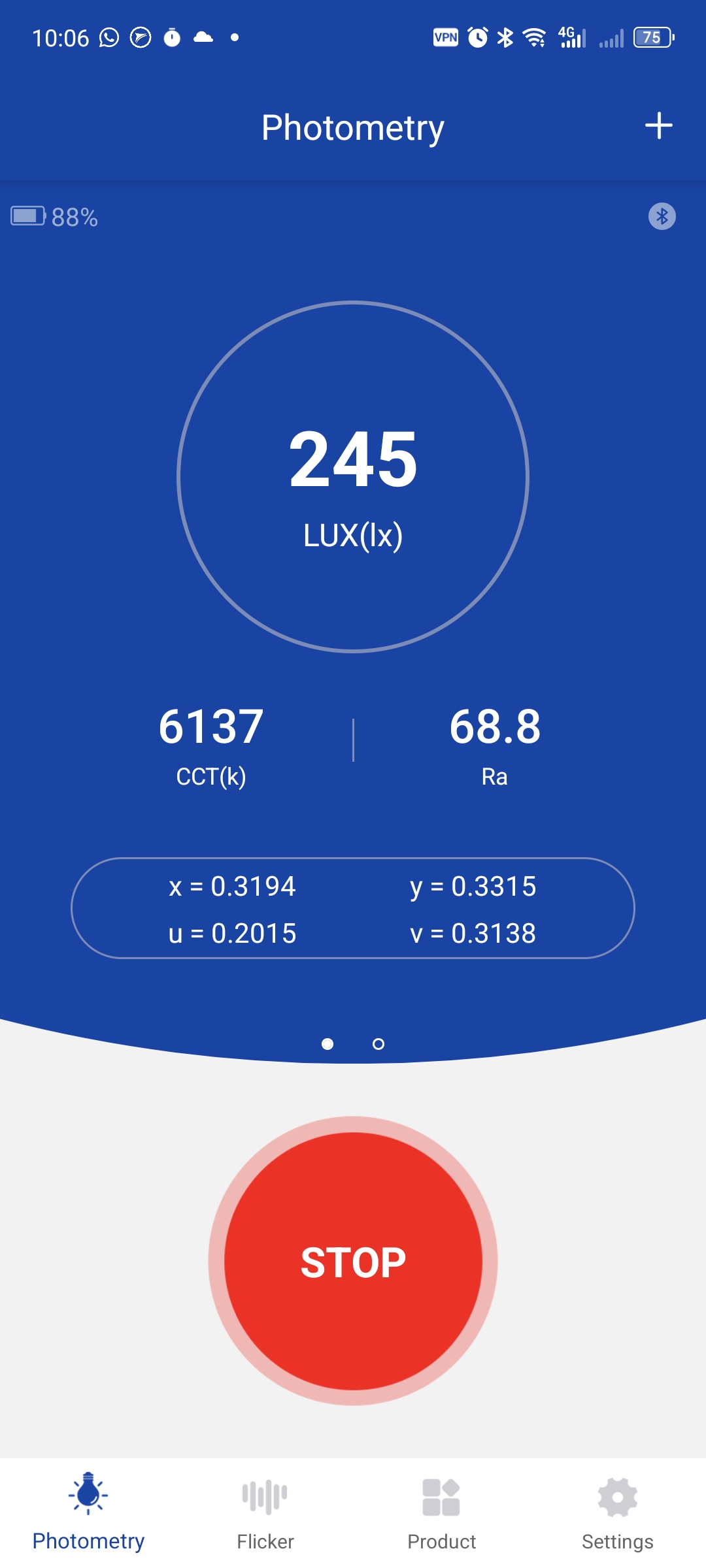
Task: Tap the plus icon in the header
Action: [x=658, y=125]
